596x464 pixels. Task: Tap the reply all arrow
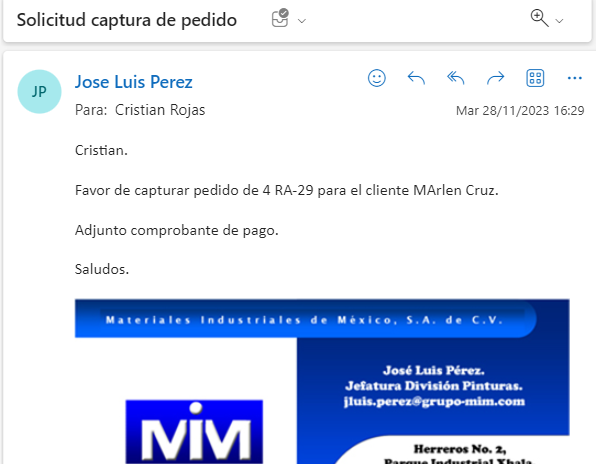pyautogui.click(x=456, y=78)
